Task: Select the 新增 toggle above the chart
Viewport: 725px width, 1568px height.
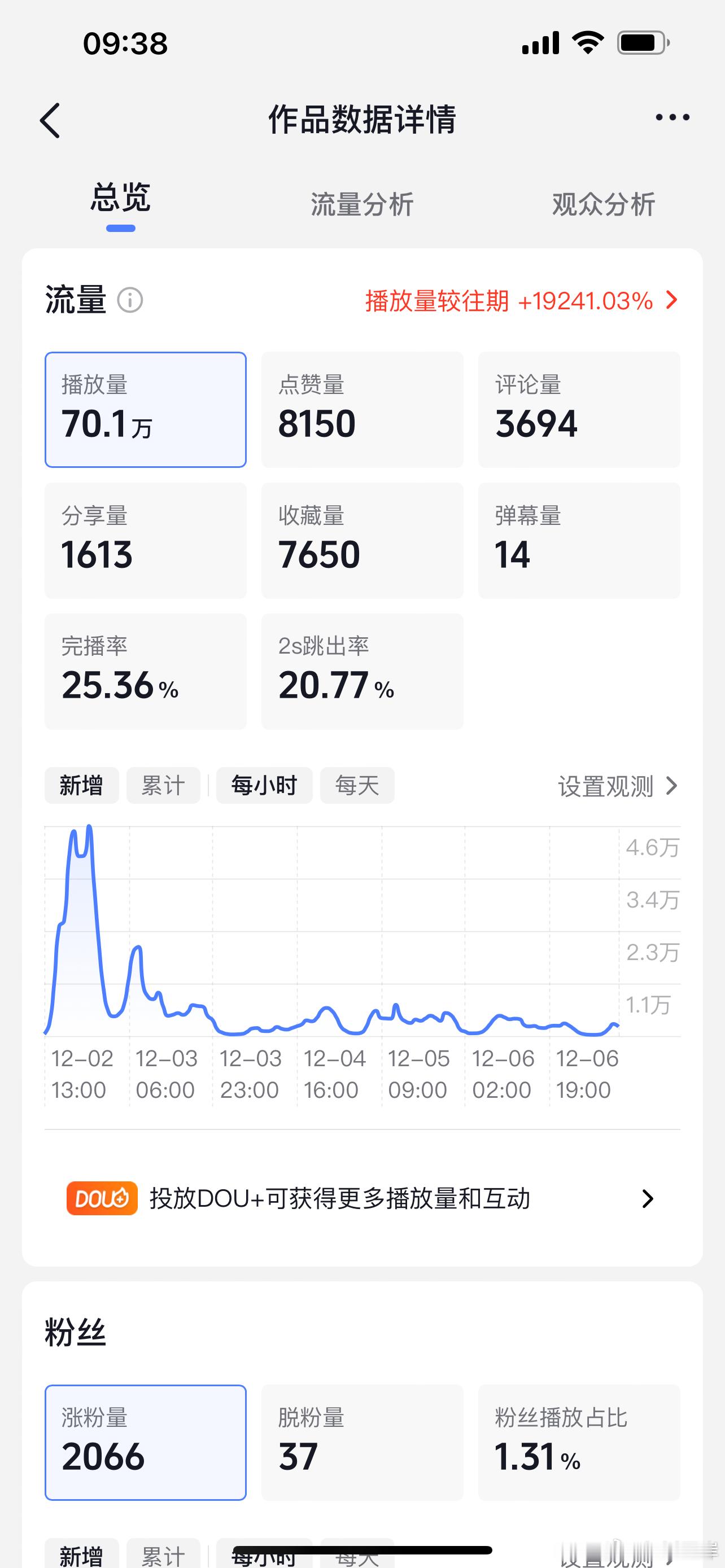Action: click(x=81, y=785)
